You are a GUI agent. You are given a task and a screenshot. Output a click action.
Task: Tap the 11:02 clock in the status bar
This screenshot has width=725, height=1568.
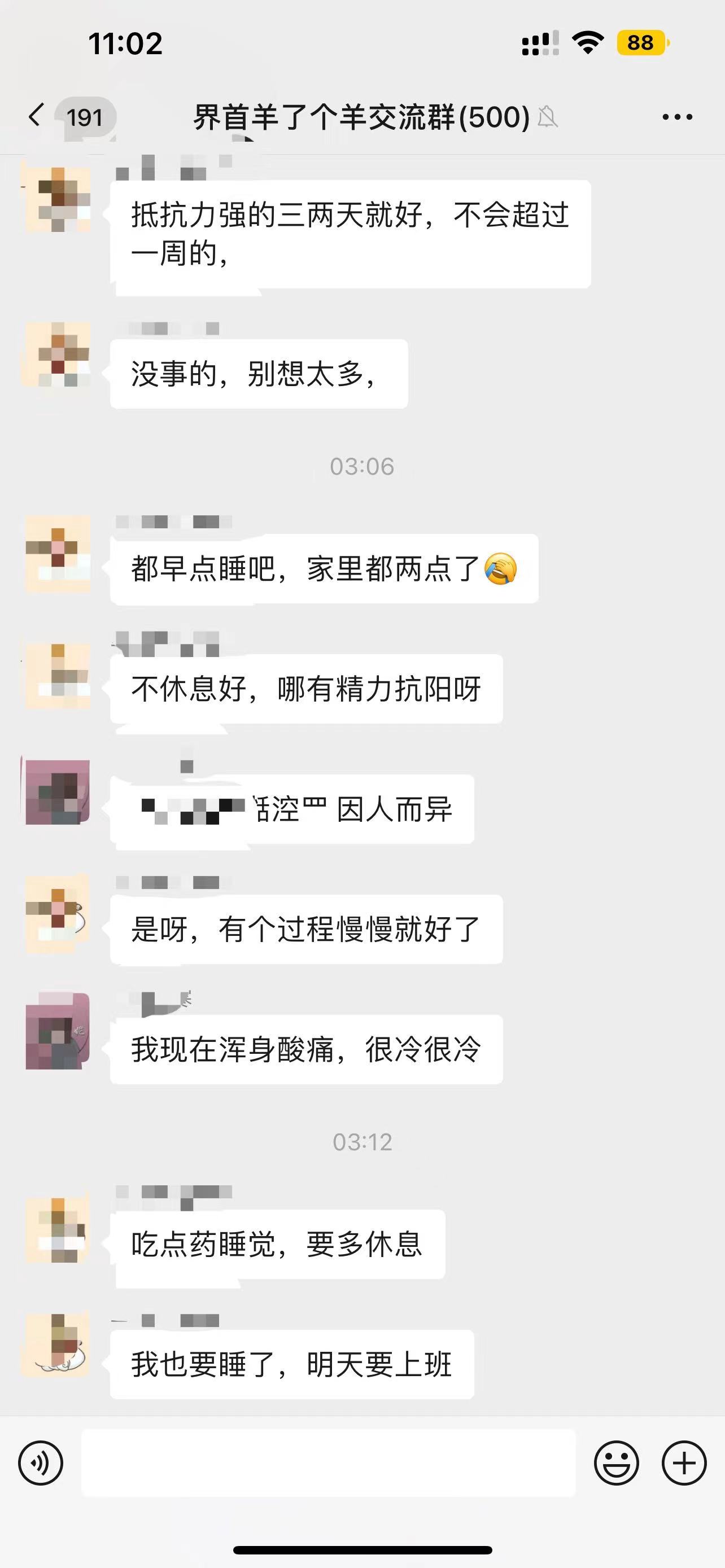point(125,42)
